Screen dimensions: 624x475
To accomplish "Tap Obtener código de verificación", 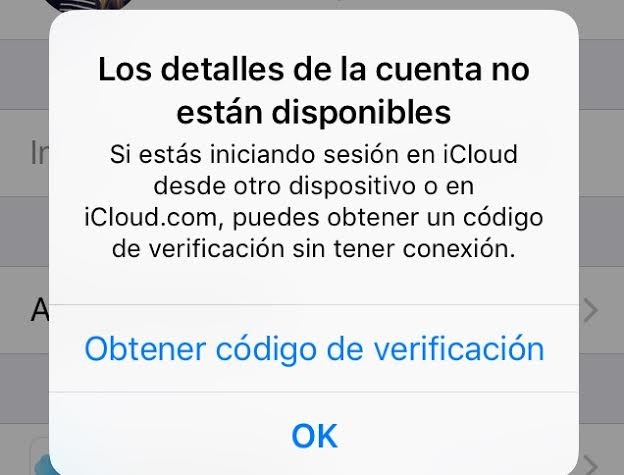I will (x=314, y=349).
